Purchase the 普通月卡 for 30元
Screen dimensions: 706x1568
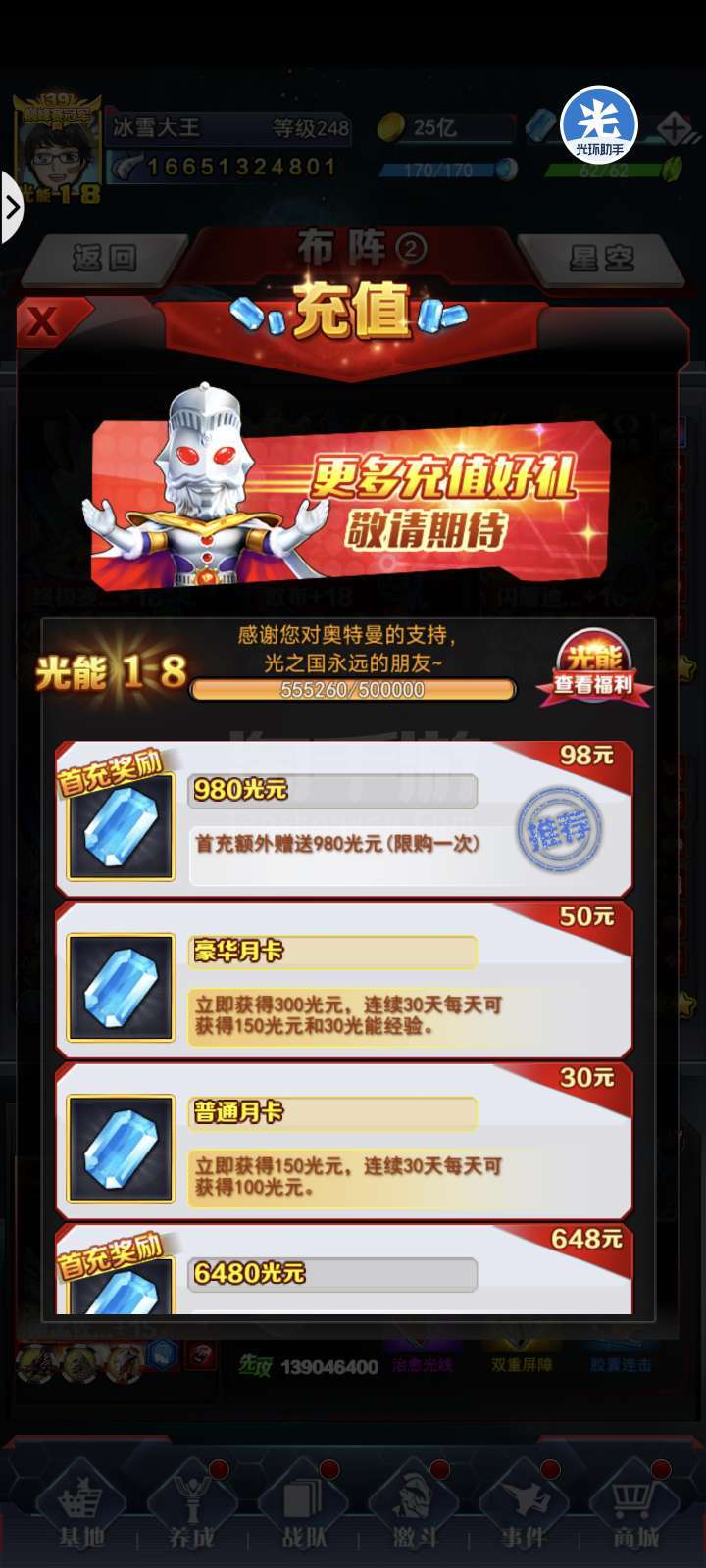click(344, 1142)
